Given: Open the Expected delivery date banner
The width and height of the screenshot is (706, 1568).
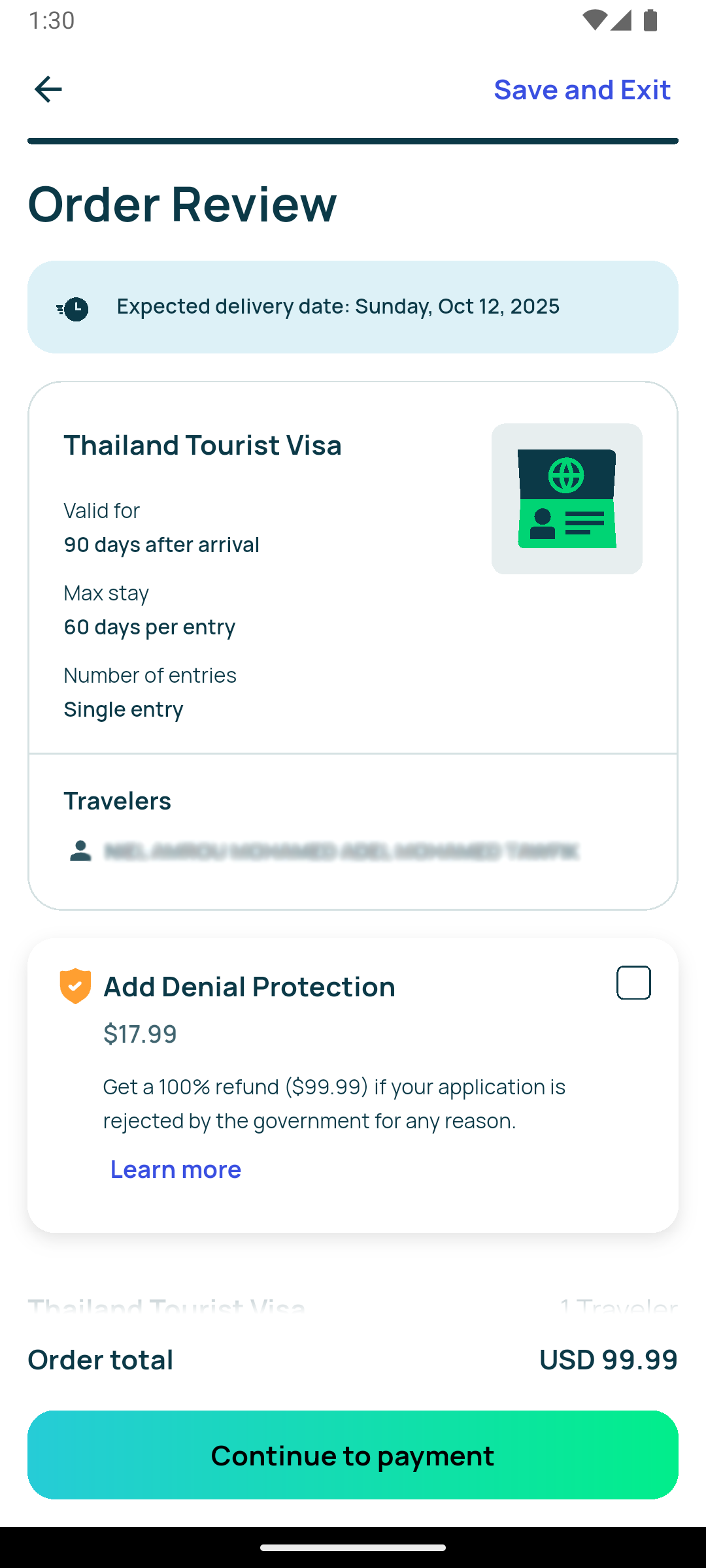Looking at the screenshot, I should pyautogui.click(x=353, y=307).
